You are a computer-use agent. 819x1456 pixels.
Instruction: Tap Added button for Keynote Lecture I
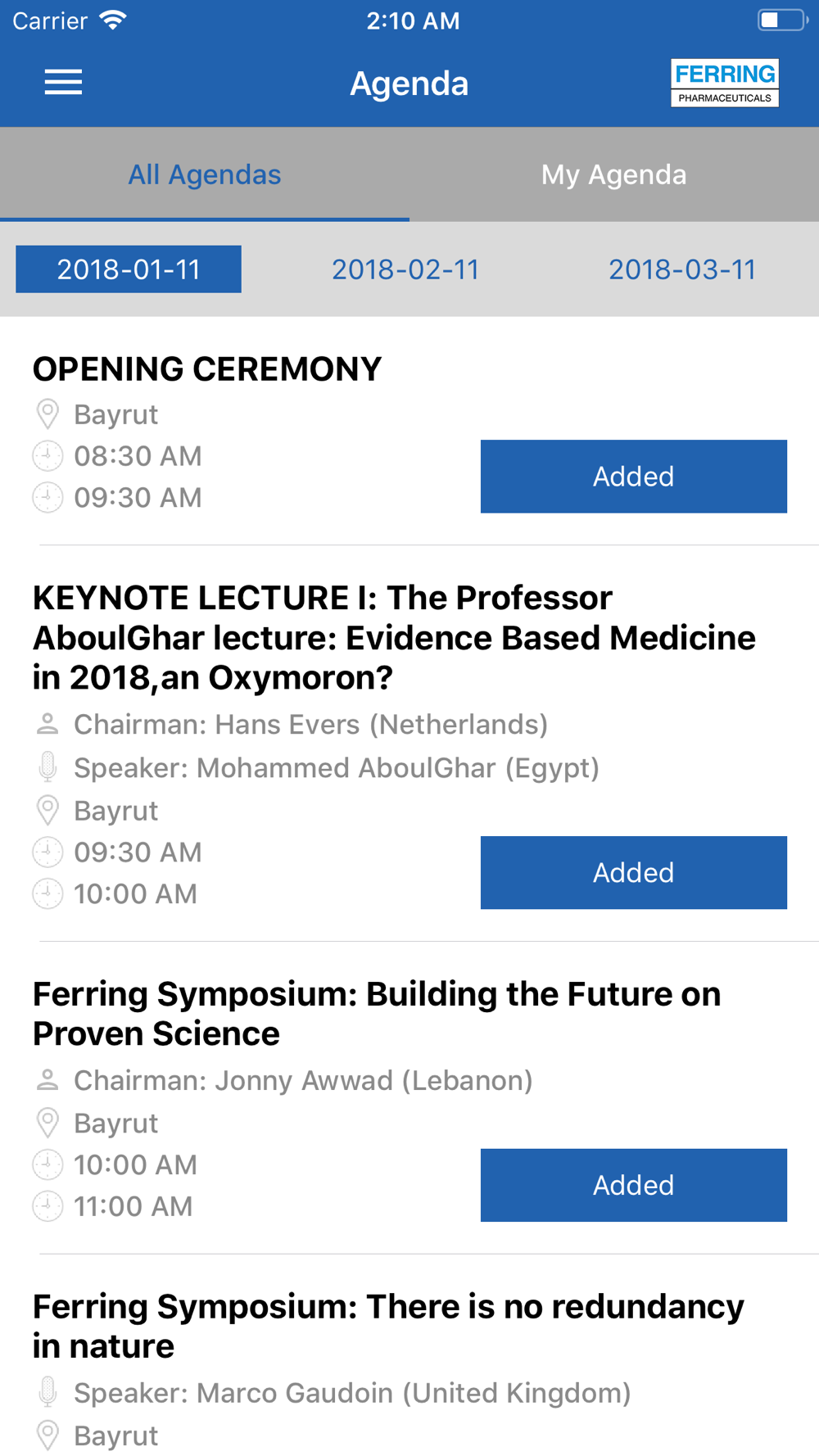[x=634, y=873]
